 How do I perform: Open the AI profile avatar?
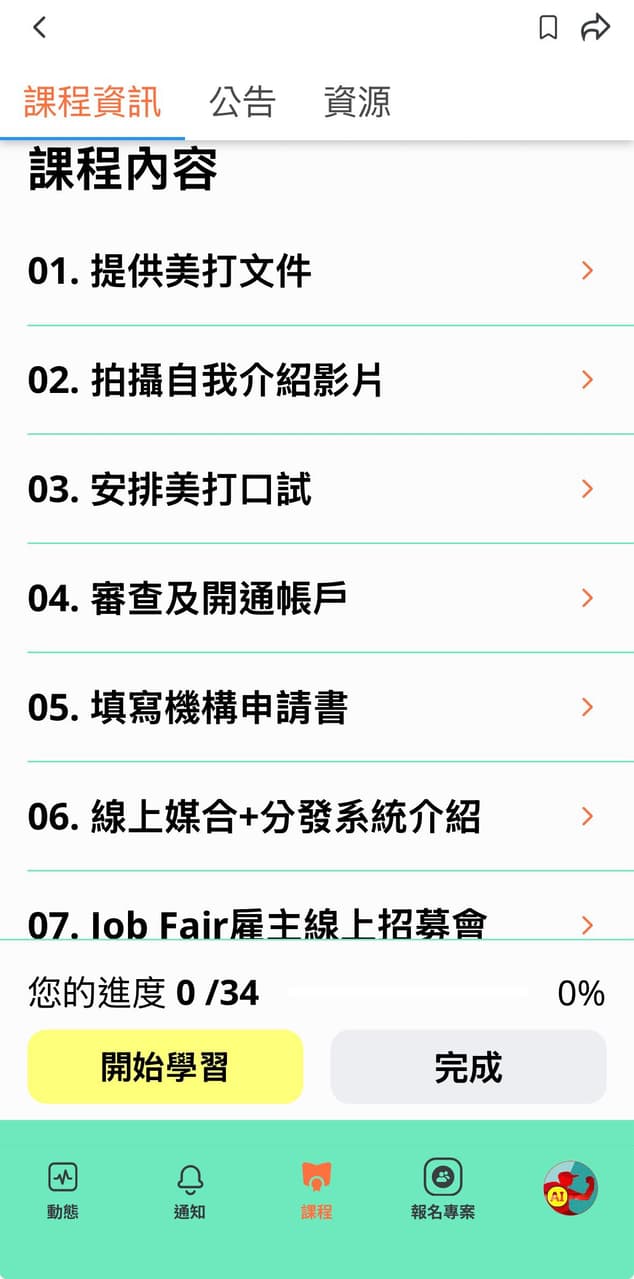[570, 1188]
